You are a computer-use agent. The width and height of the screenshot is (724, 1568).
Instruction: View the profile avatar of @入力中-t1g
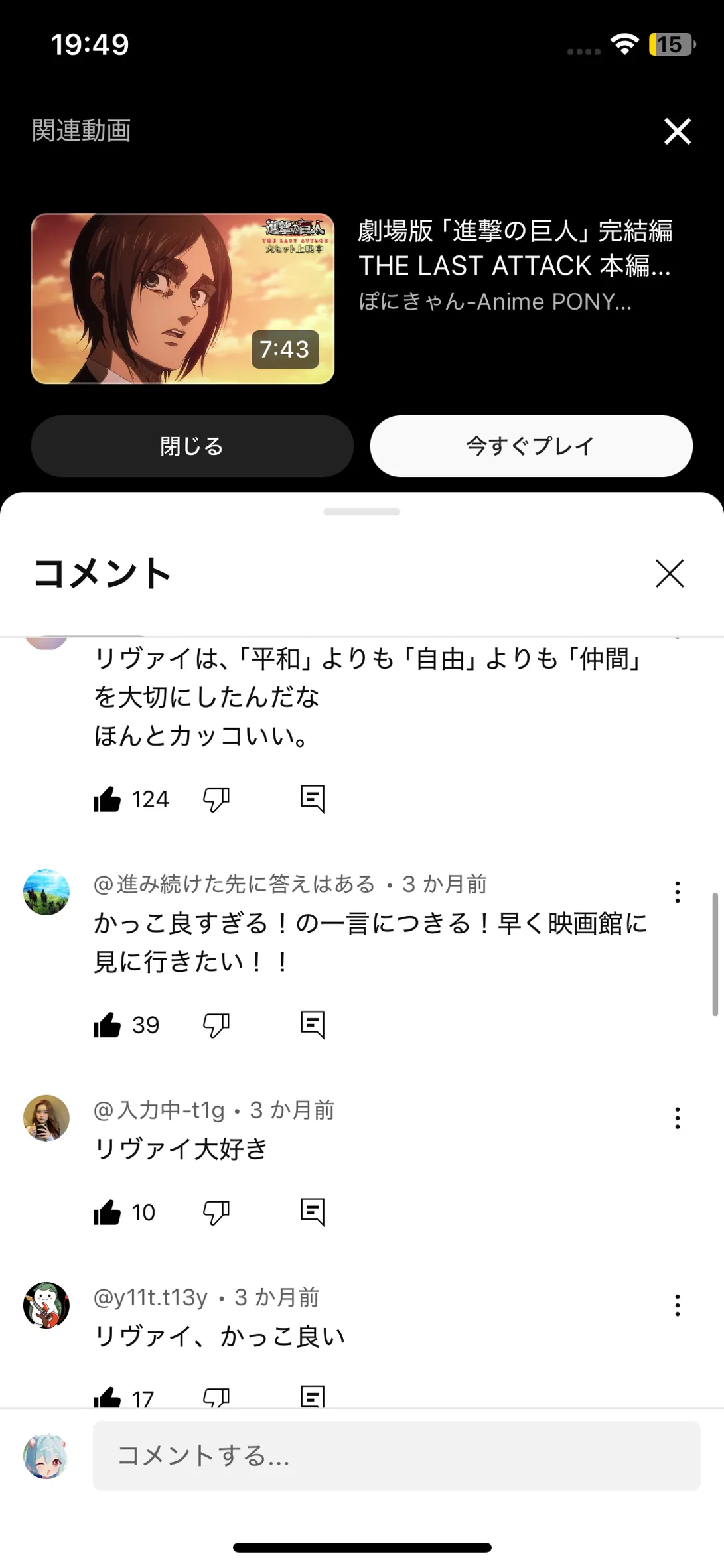46,1118
